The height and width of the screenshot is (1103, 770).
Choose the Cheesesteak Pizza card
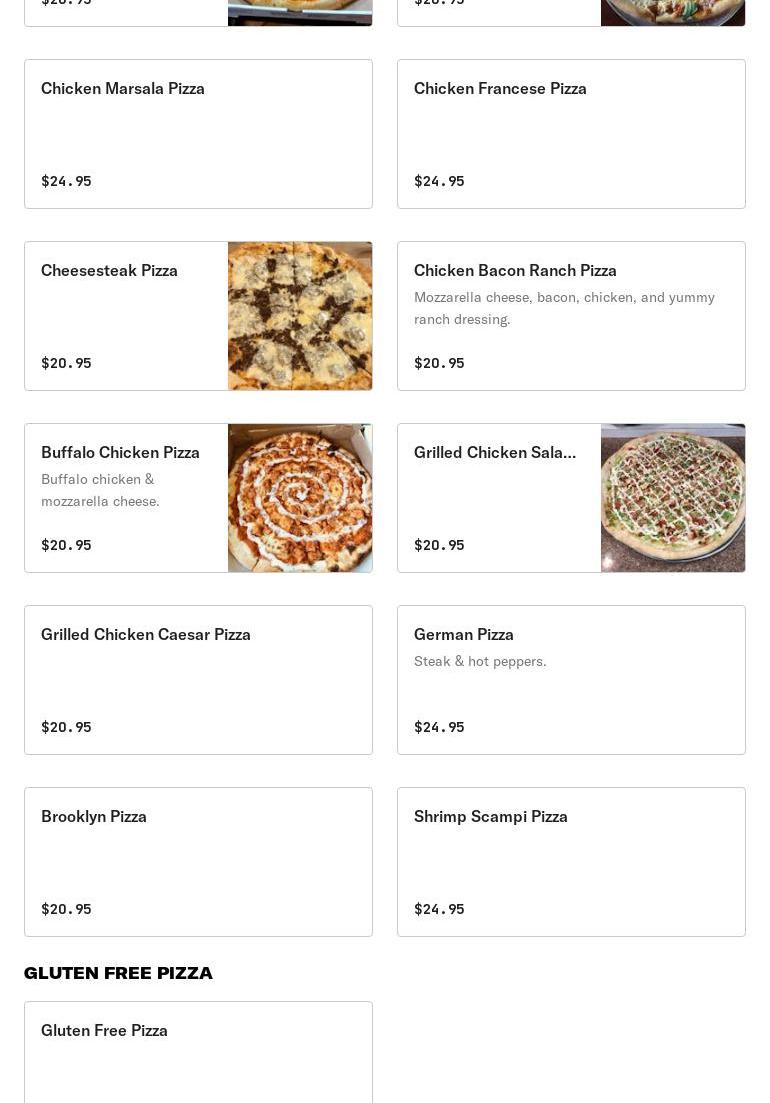click(198, 316)
